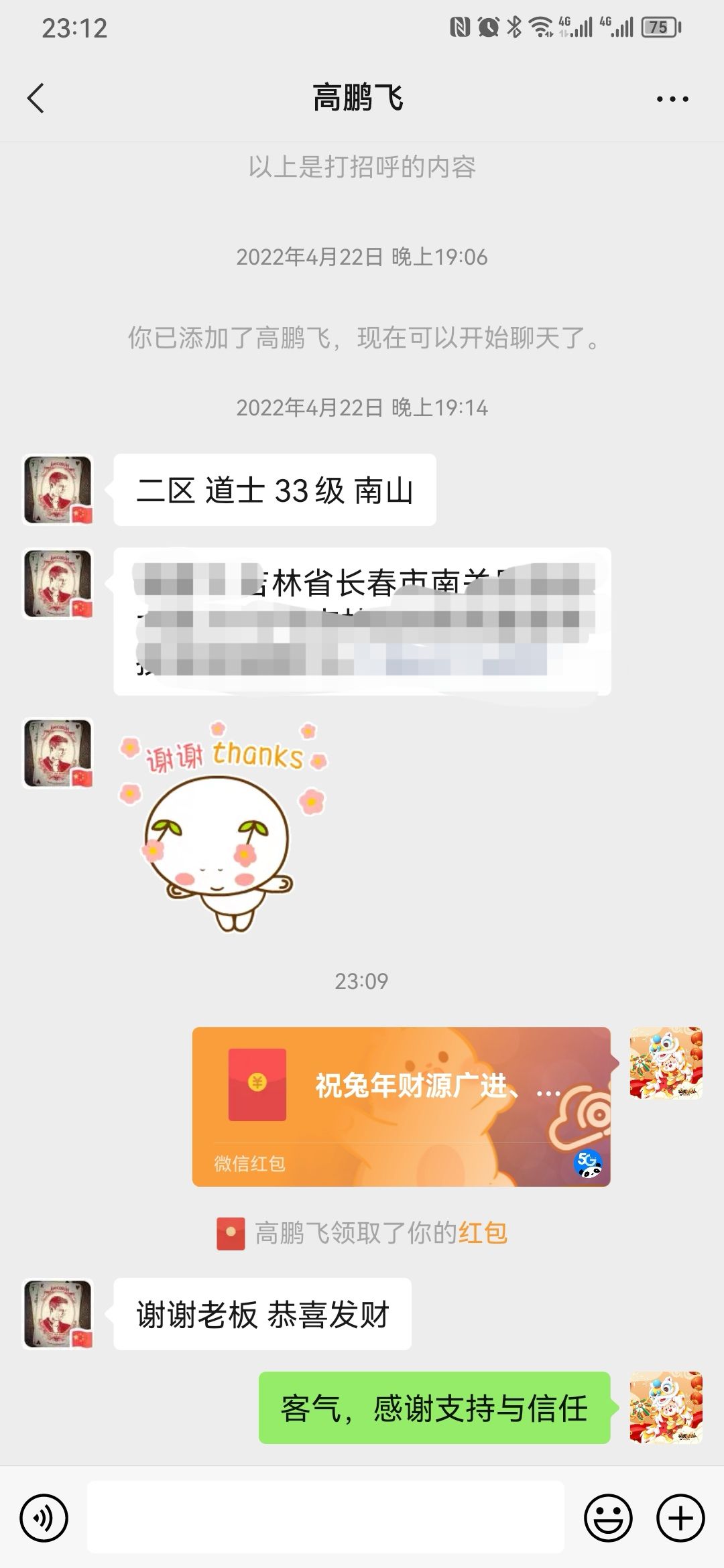This screenshot has height=1568, width=724.
Task: Open the orange 红包 link in the notice
Action: pos(483,1233)
